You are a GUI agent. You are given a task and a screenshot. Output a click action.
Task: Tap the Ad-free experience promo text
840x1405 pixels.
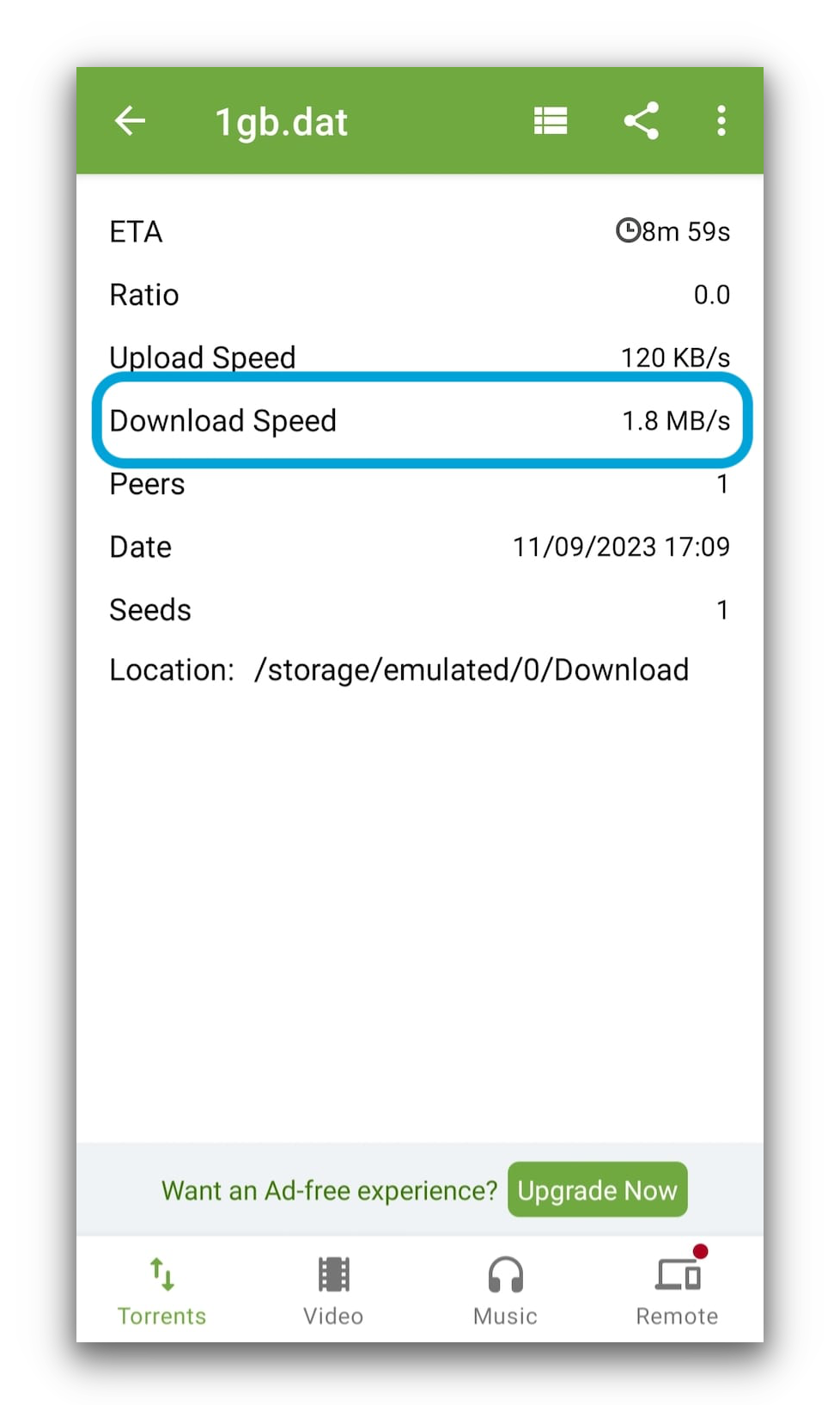(329, 1190)
